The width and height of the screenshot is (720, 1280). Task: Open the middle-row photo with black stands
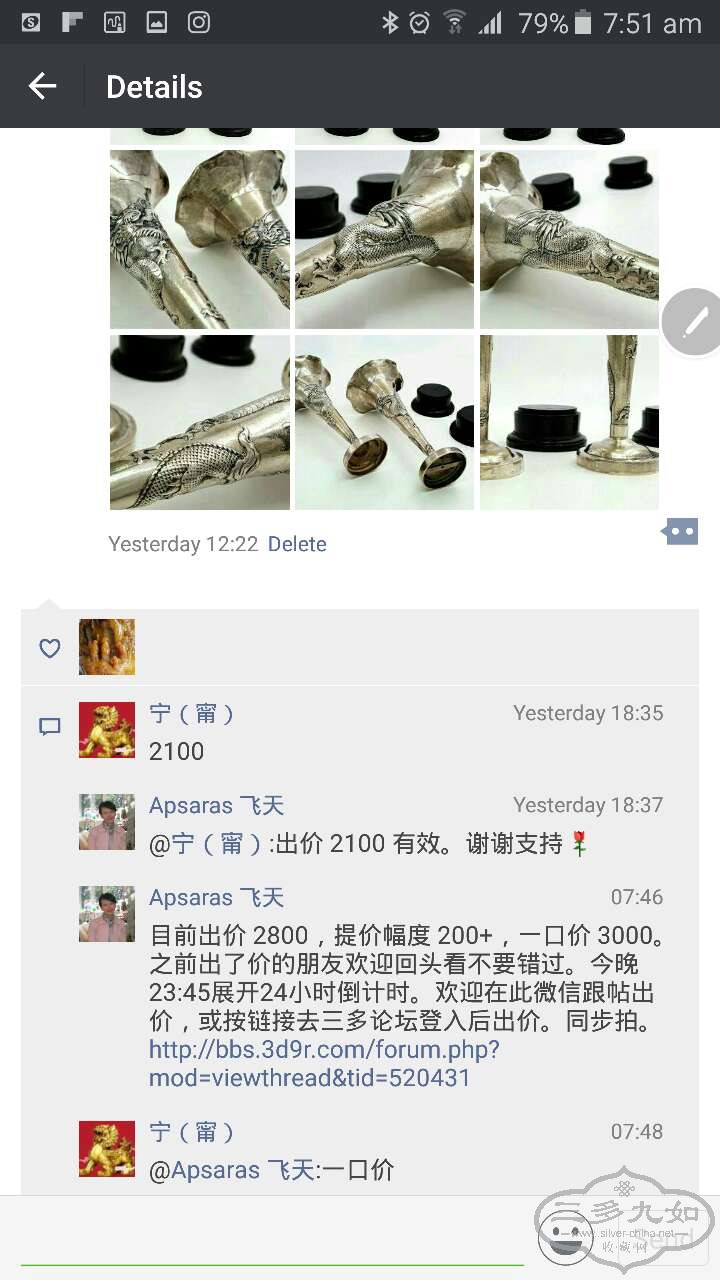pyautogui.click(x=384, y=240)
